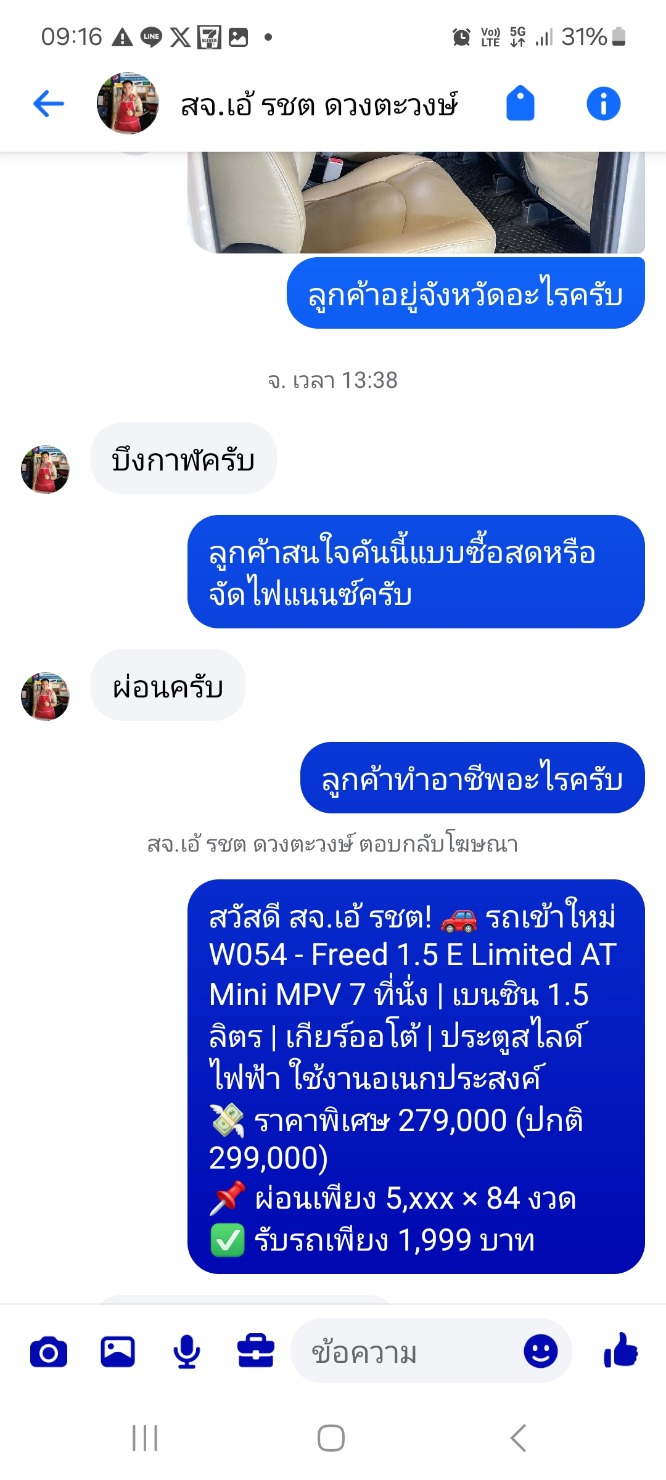This screenshot has height=1480, width=666.
Task: Record a voice message
Action: pyautogui.click(x=186, y=1353)
